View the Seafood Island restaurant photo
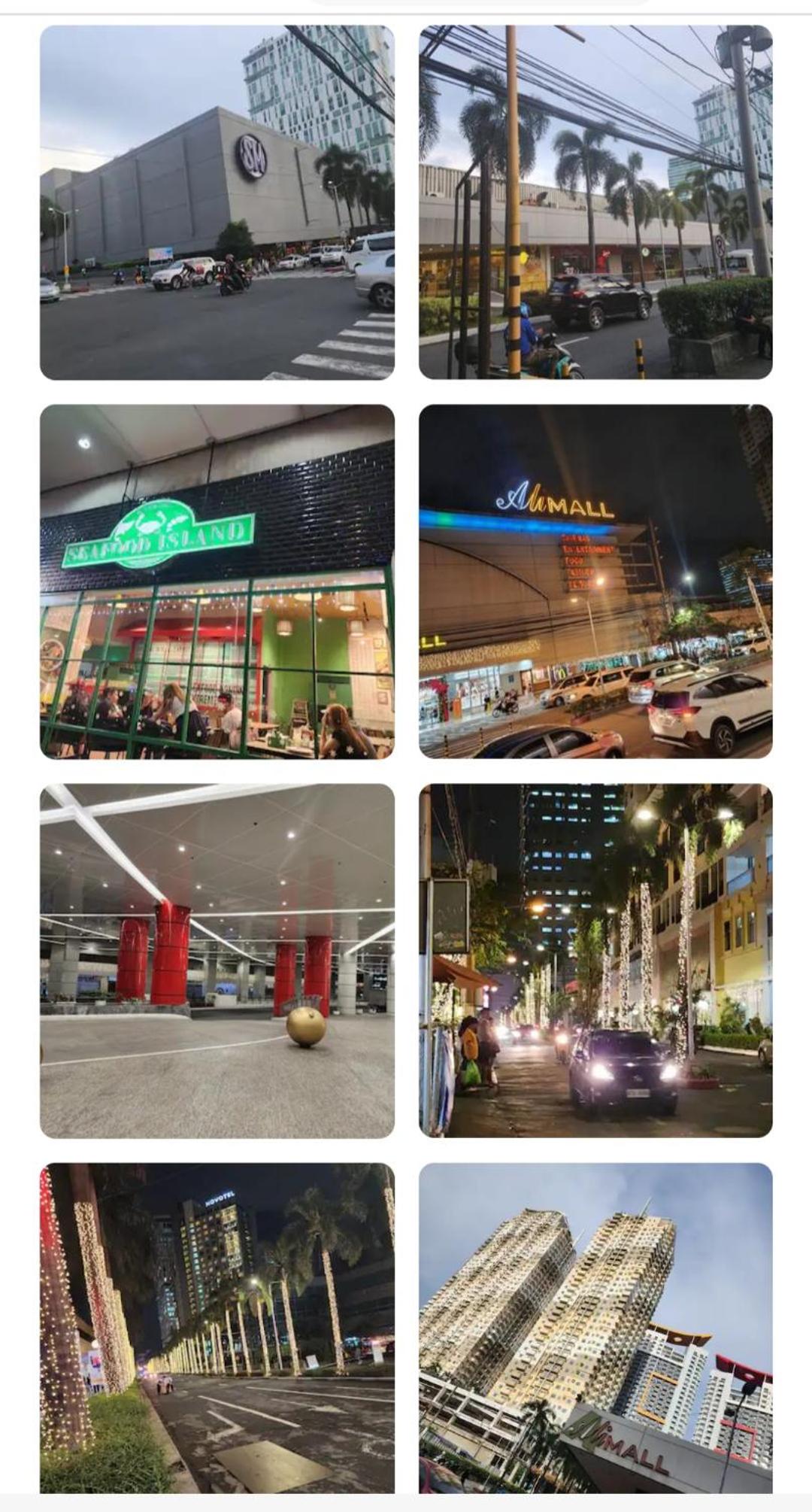The height and width of the screenshot is (1512, 812). 217,581
